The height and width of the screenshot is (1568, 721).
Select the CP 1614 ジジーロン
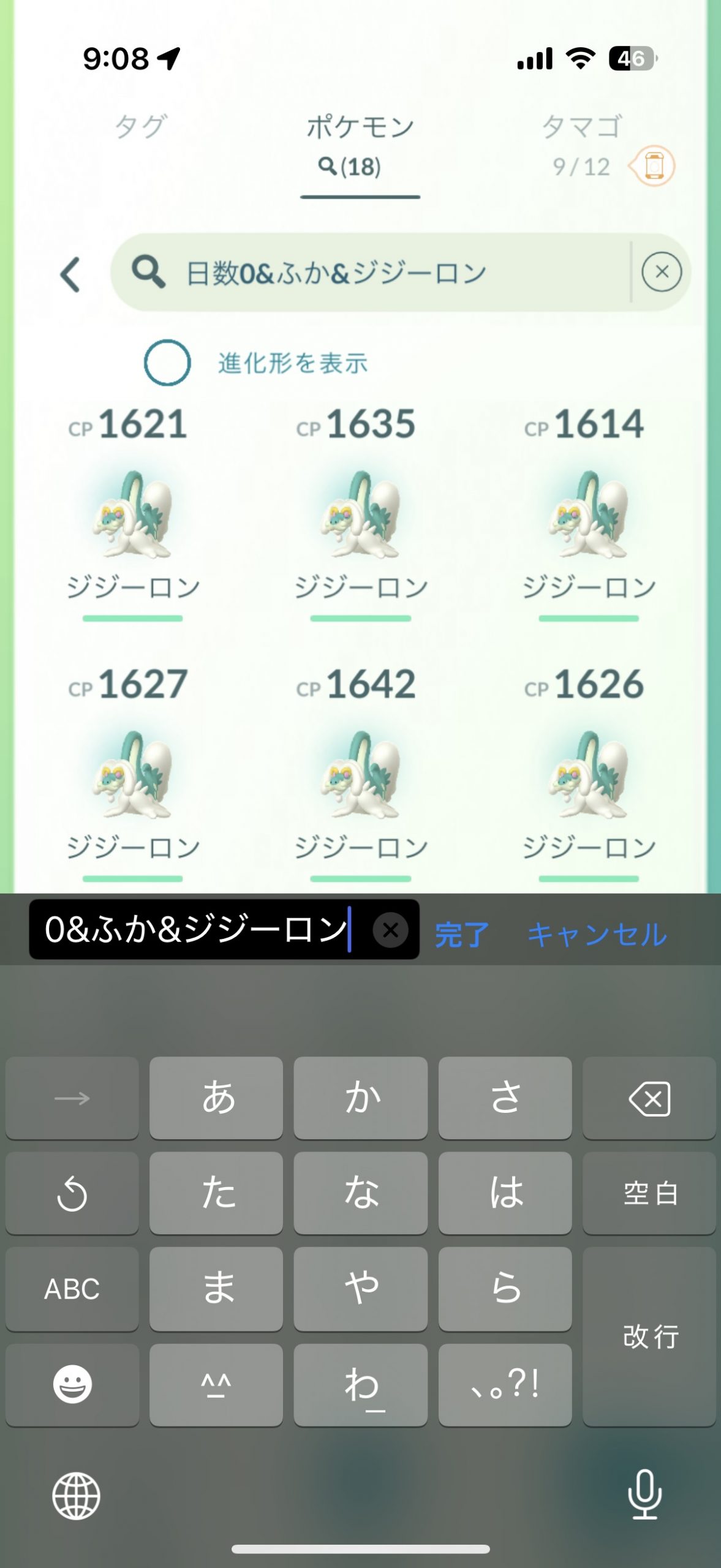click(589, 514)
